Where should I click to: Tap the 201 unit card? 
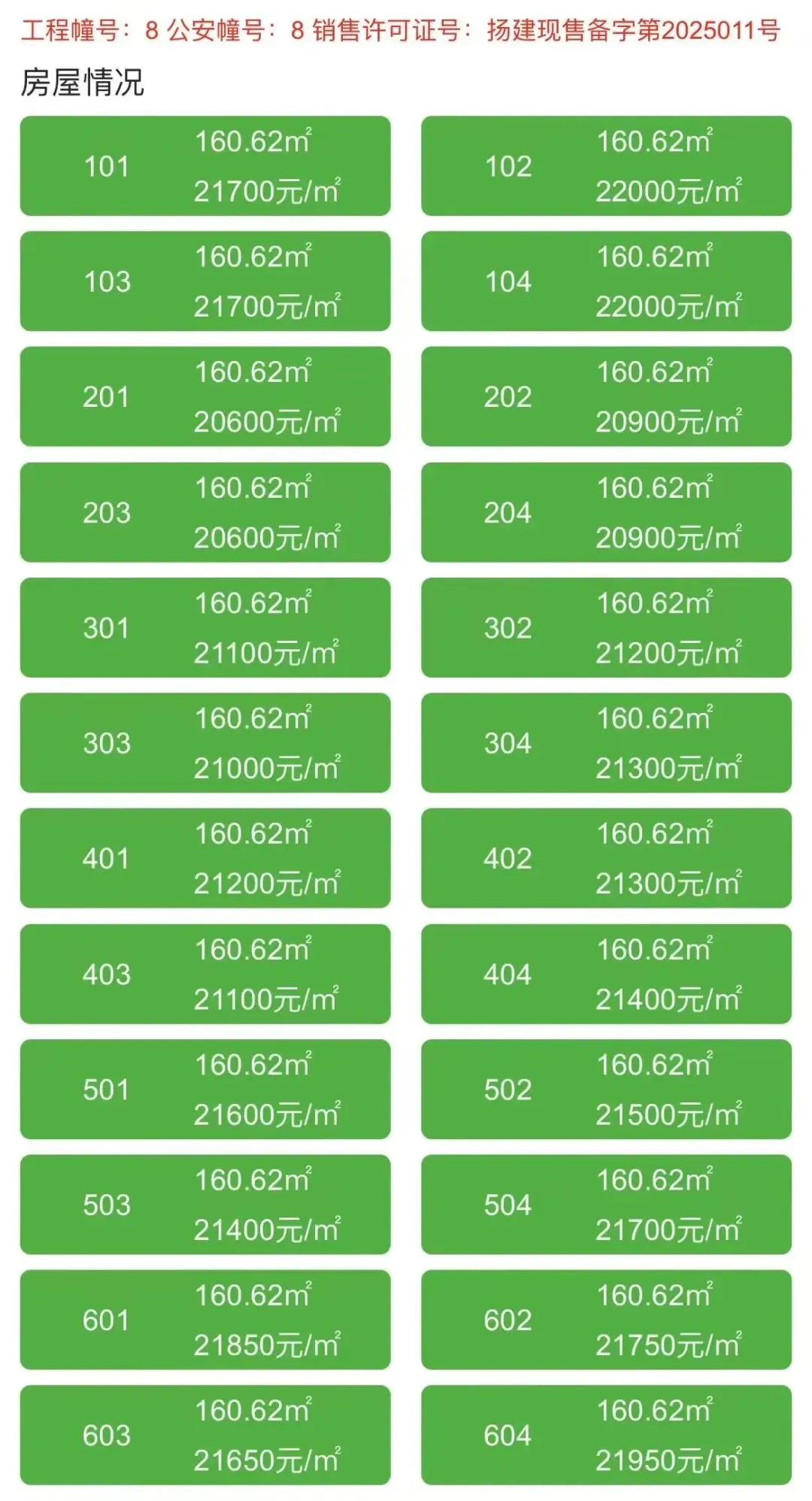tap(205, 397)
